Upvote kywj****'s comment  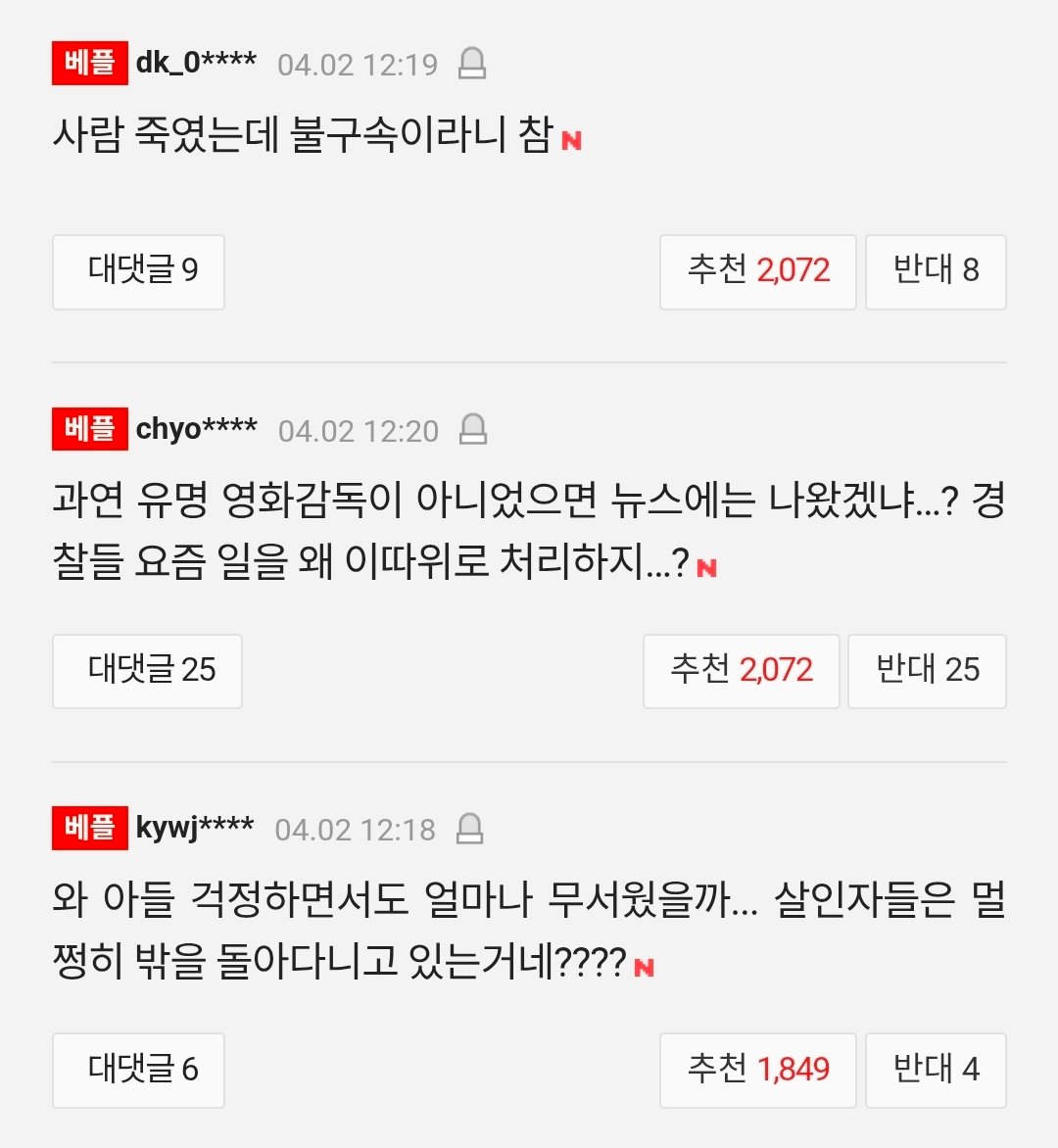757,1070
